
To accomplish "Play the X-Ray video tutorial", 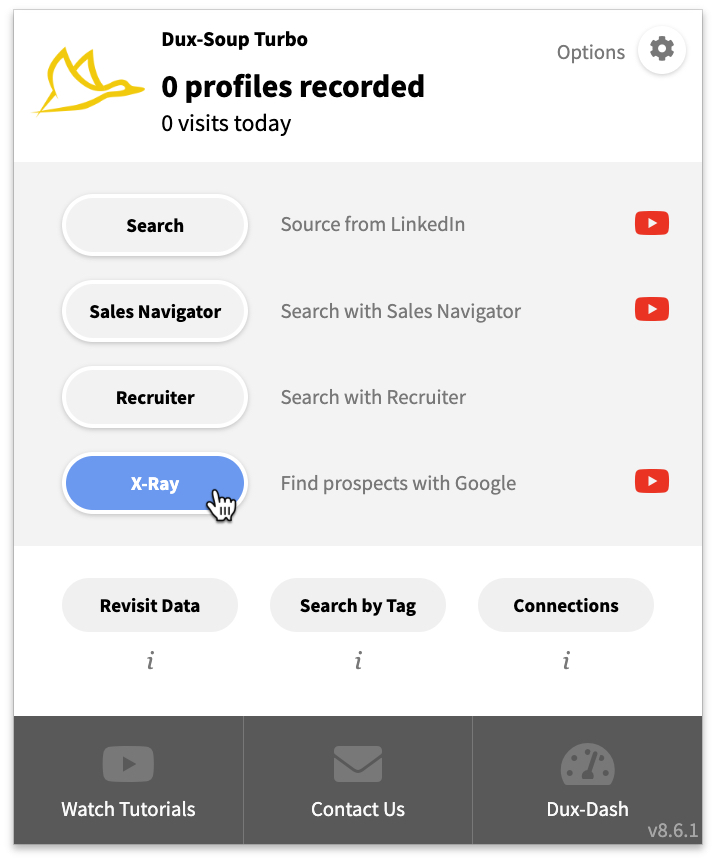I will point(651,482).
